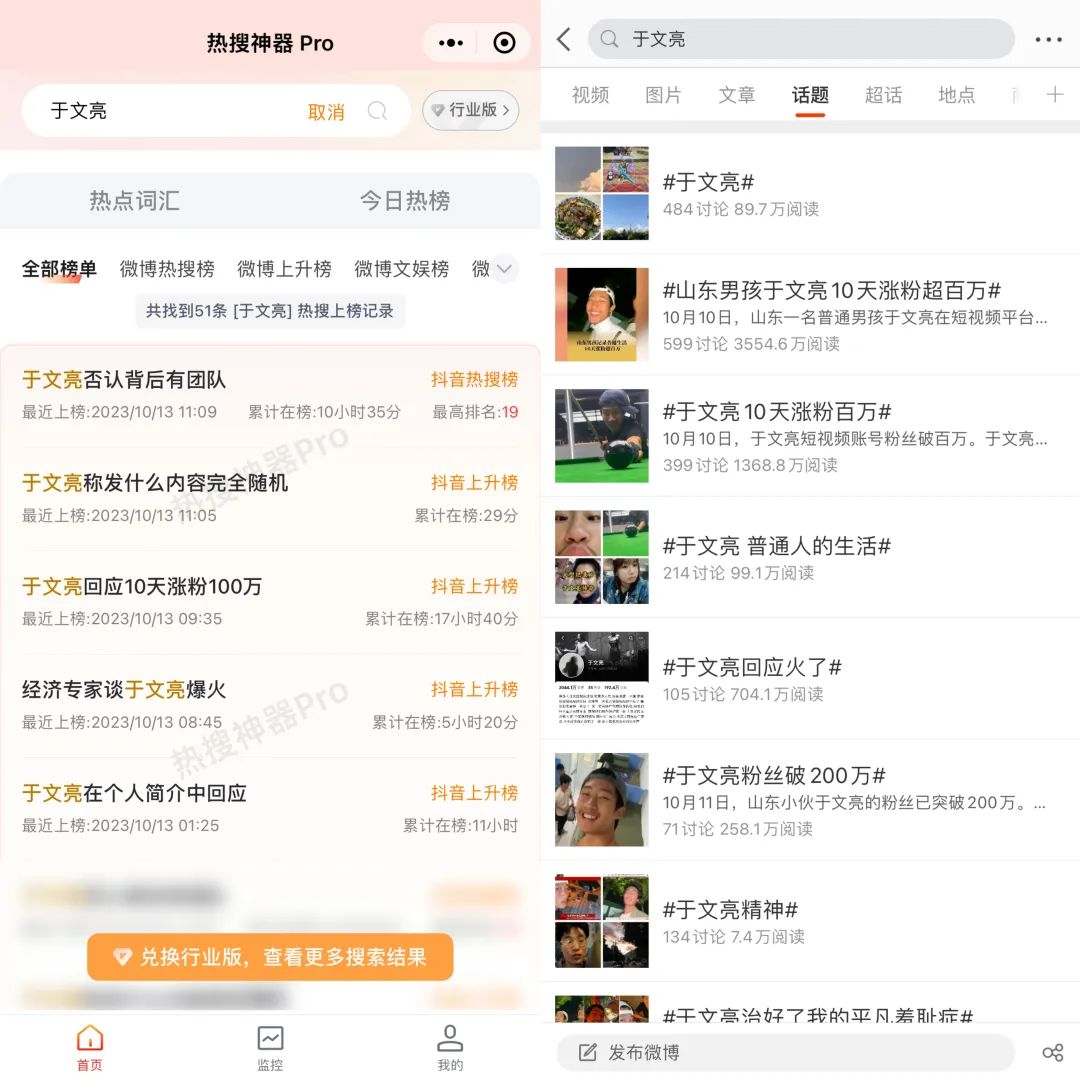Open the 行业版 upgrade button

pyautogui.click(x=471, y=110)
